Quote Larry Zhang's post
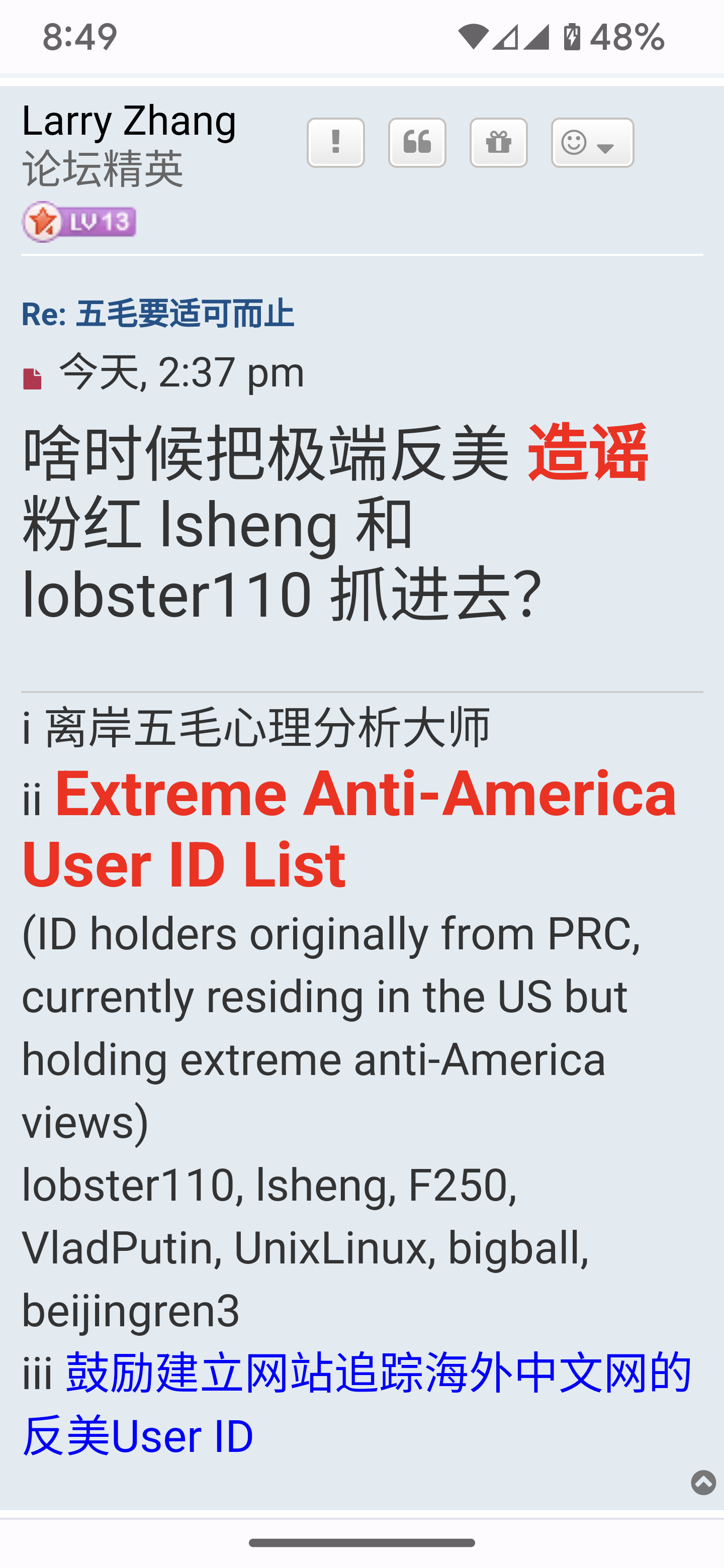This screenshot has width=724, height=1568. click(417, 142)
